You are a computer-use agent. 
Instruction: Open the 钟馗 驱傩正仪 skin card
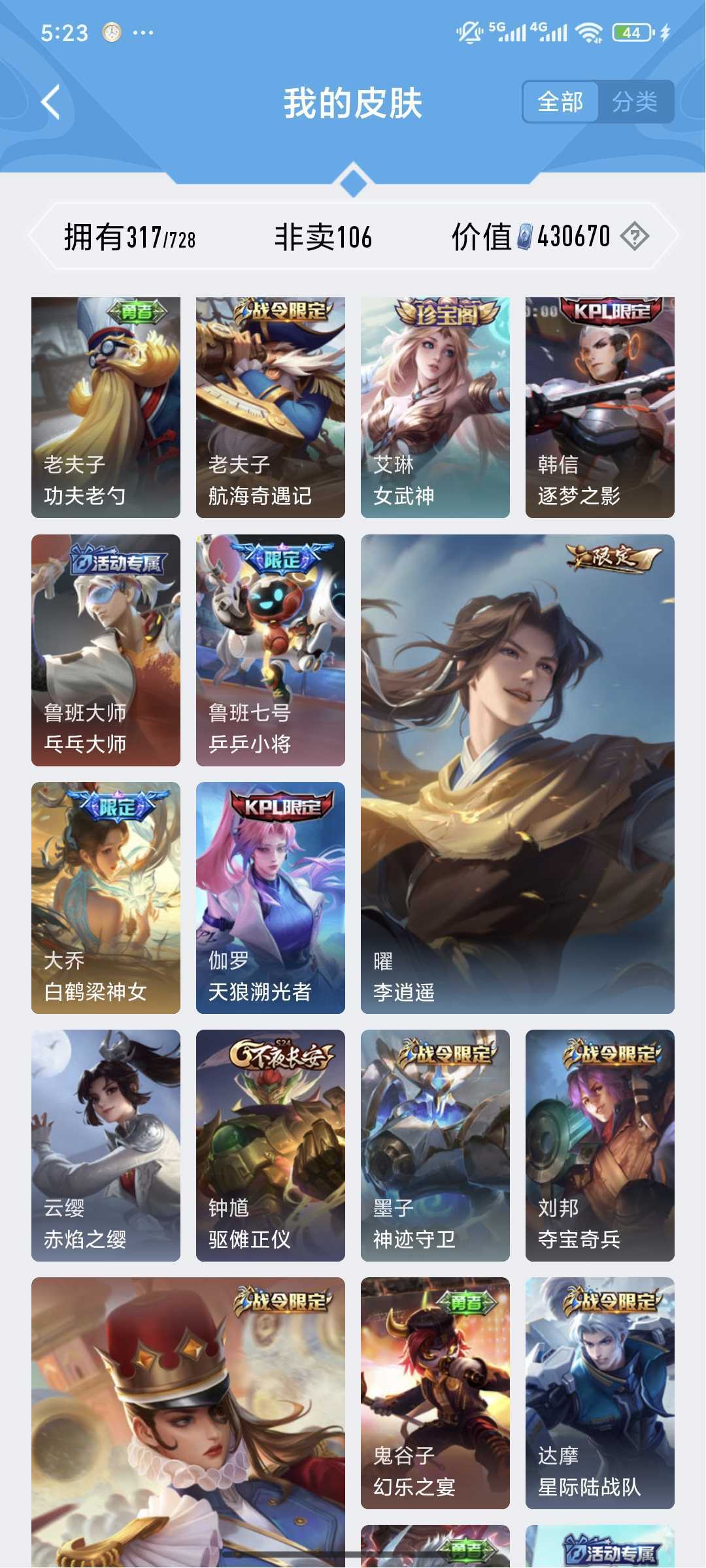(x=271, y=1145)
